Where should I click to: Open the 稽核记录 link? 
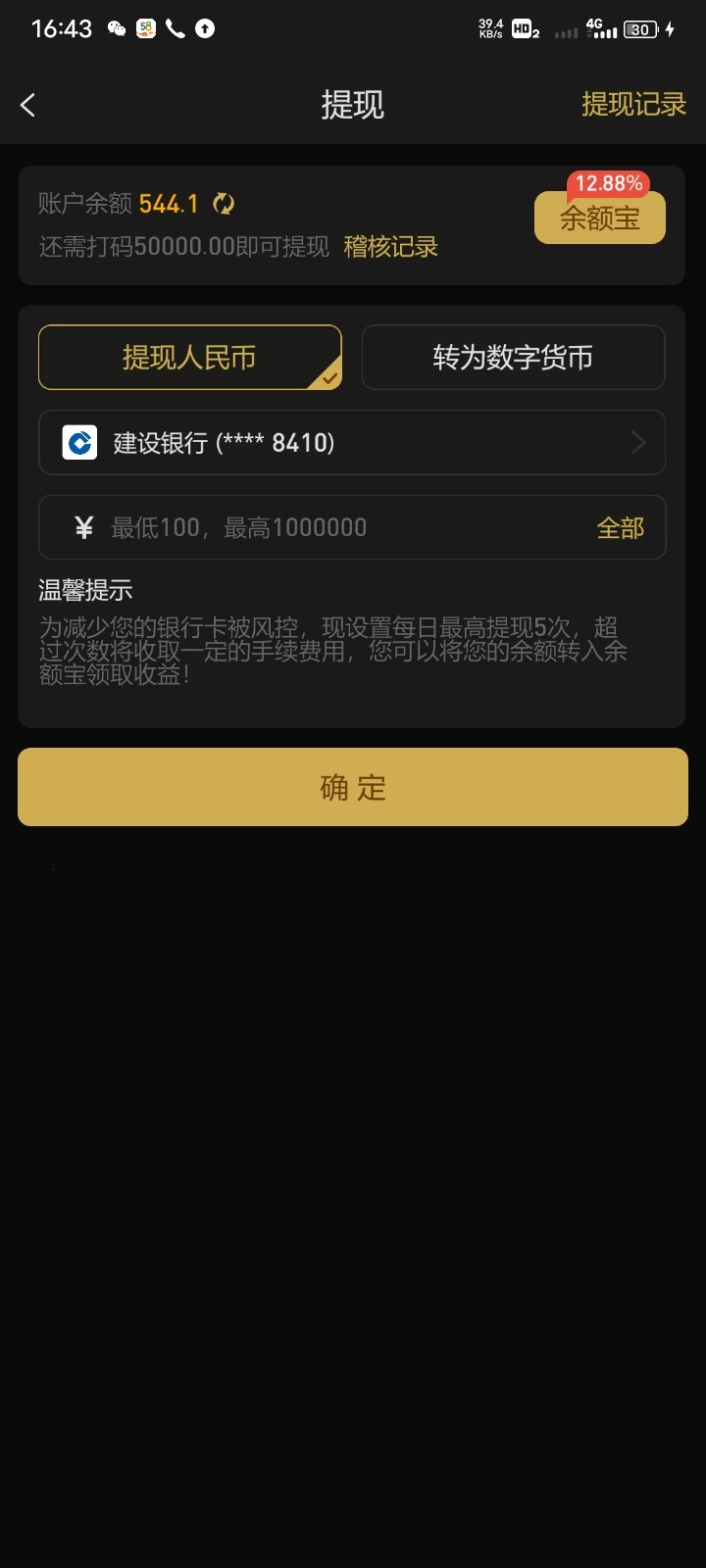point(390,247)
